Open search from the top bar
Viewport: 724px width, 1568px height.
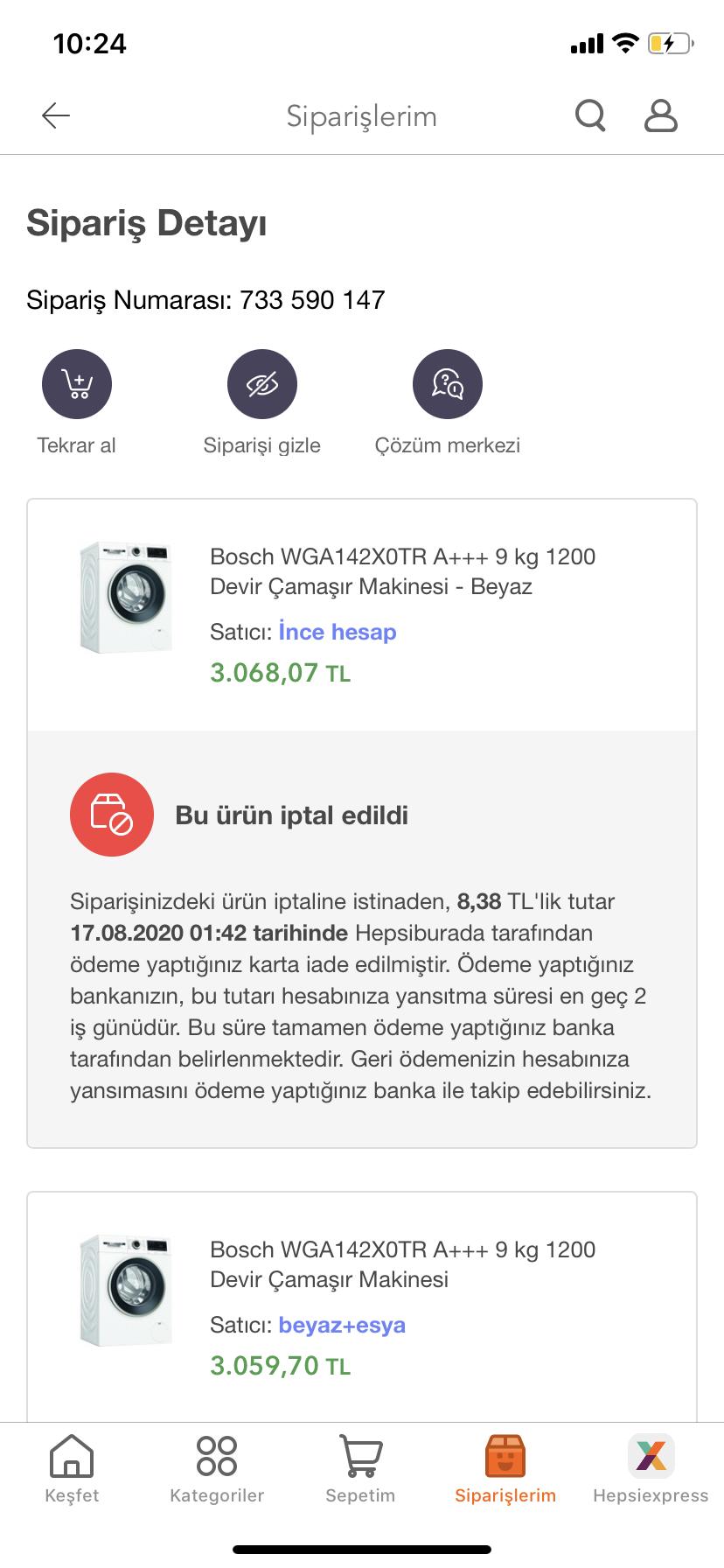click(590, 115)
